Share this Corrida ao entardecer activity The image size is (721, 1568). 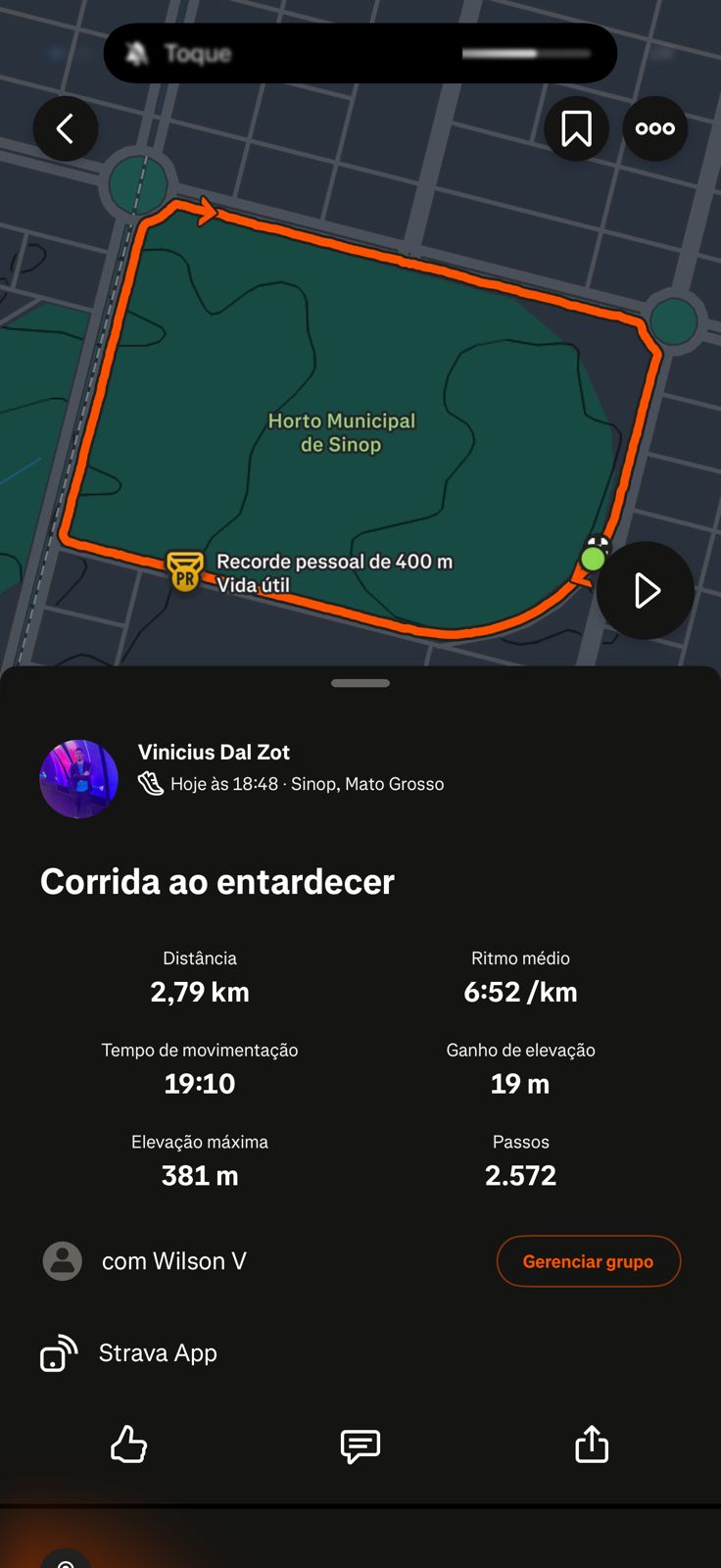coord(591,1445)
